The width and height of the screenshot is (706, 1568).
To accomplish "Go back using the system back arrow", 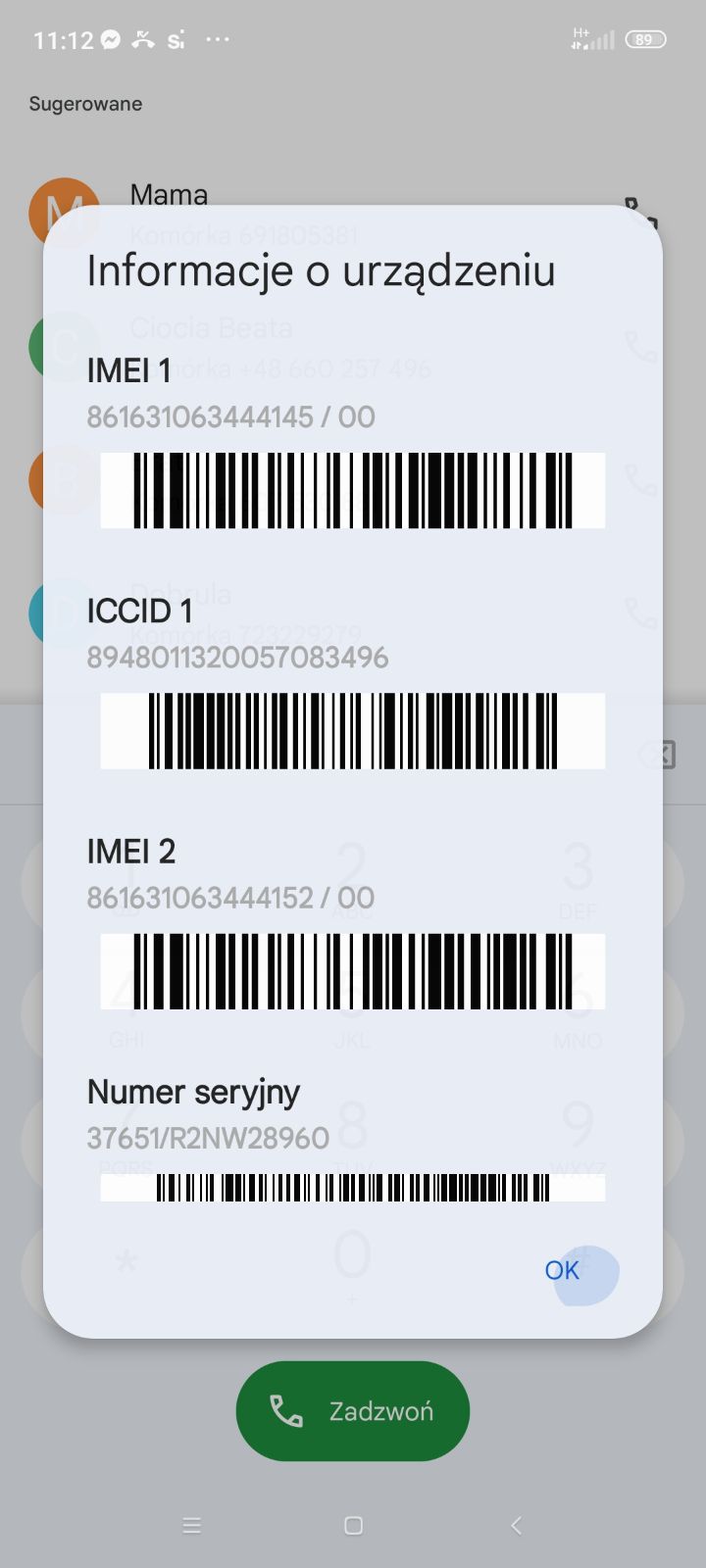I will 516,1525.
